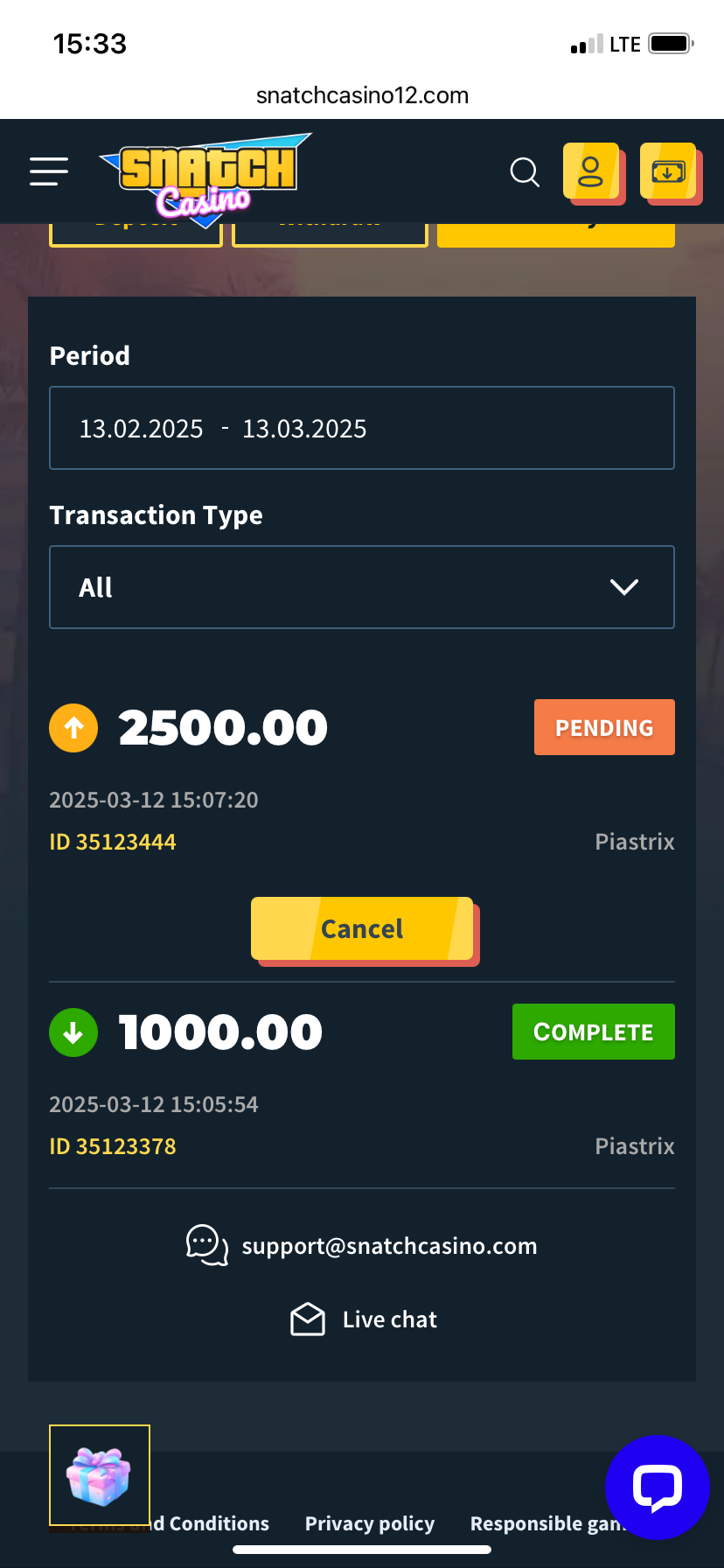Expand the Transaction Type dropdown
Viewport: 724px width, 1568px height.
362,587
